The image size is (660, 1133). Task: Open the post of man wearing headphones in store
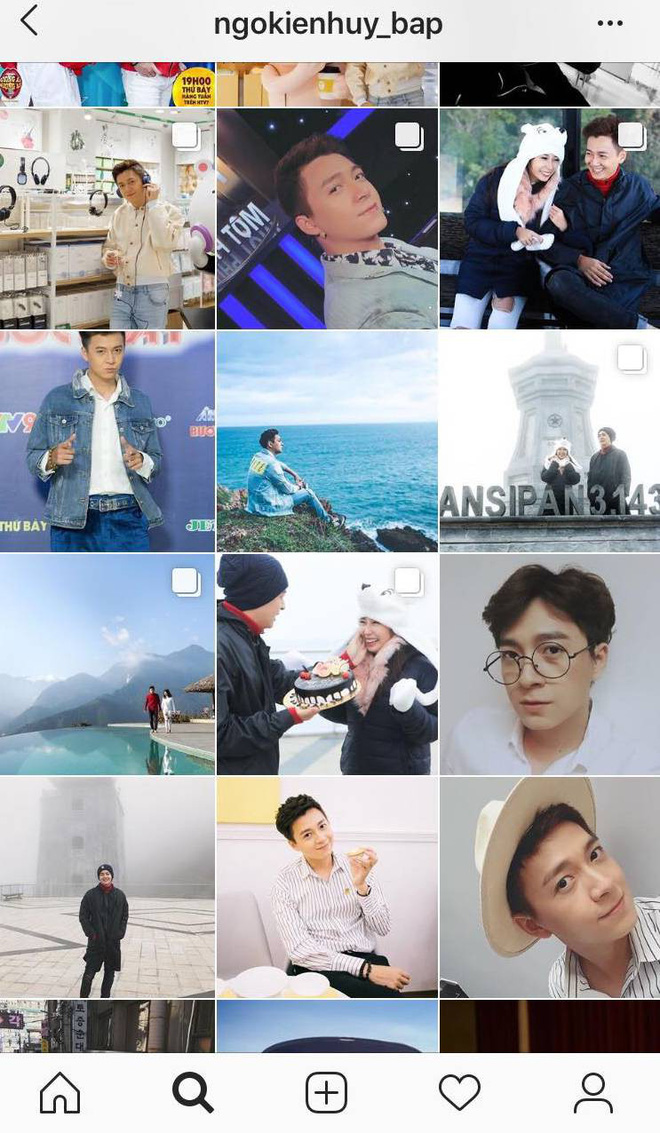click(107, 218)
